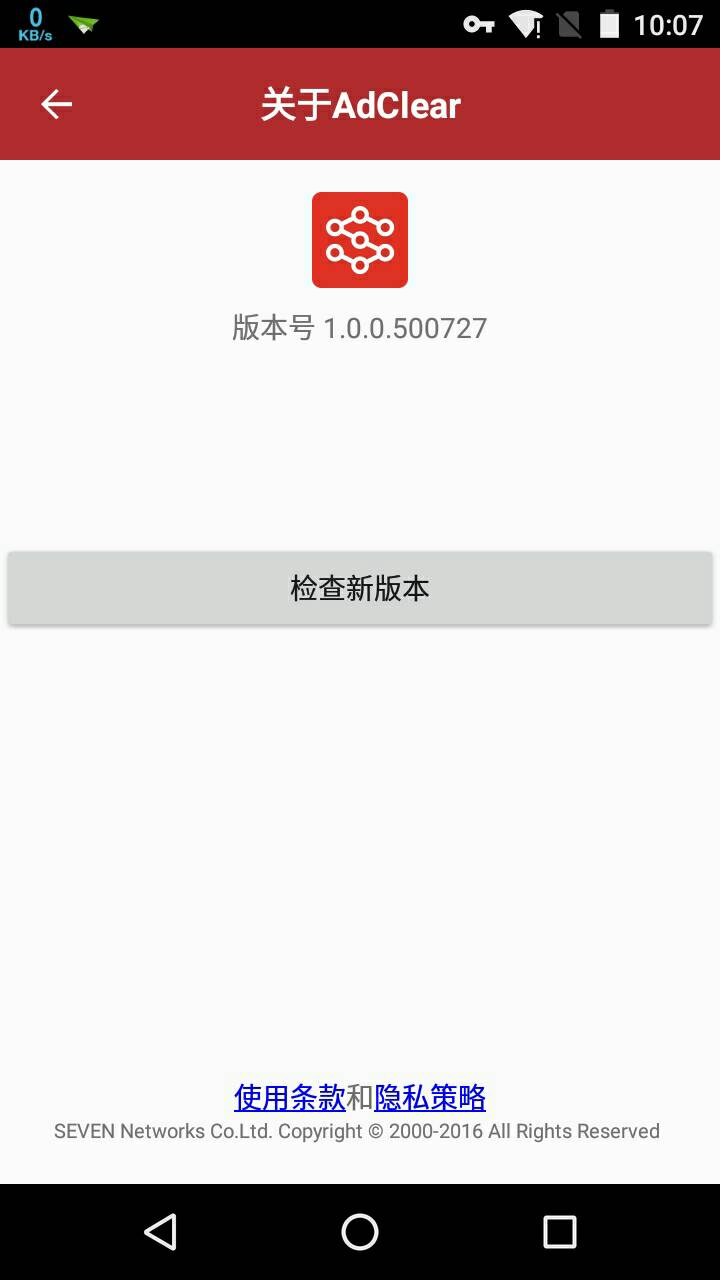Tap the system home button
This screenshot has height=1280, width=720.
[360, 1232]
